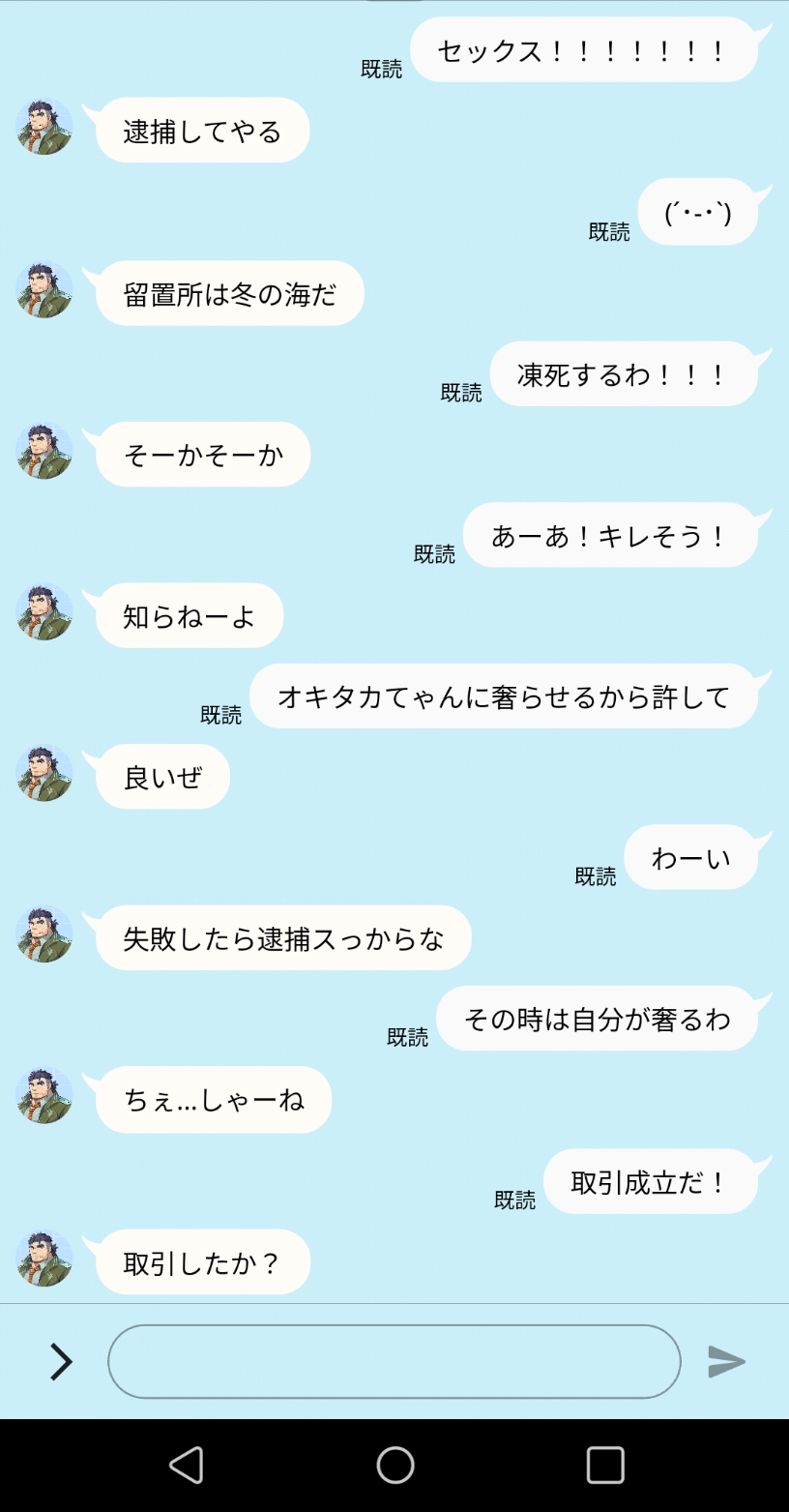
Task: Send the message with the arrow icon
Action: (x=726, y=1361)
